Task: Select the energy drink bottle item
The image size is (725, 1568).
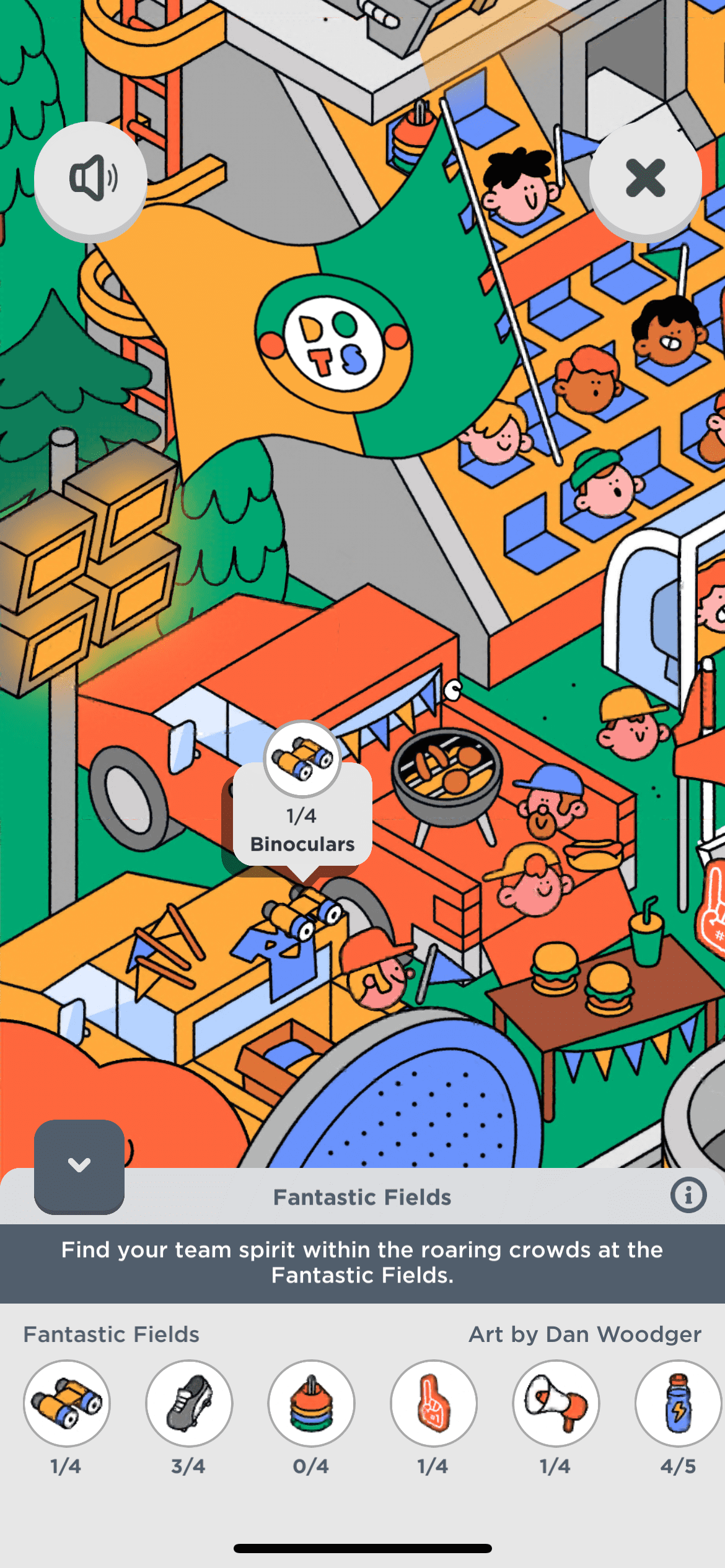Action: pyautogui.click(x=678, y=1403)
